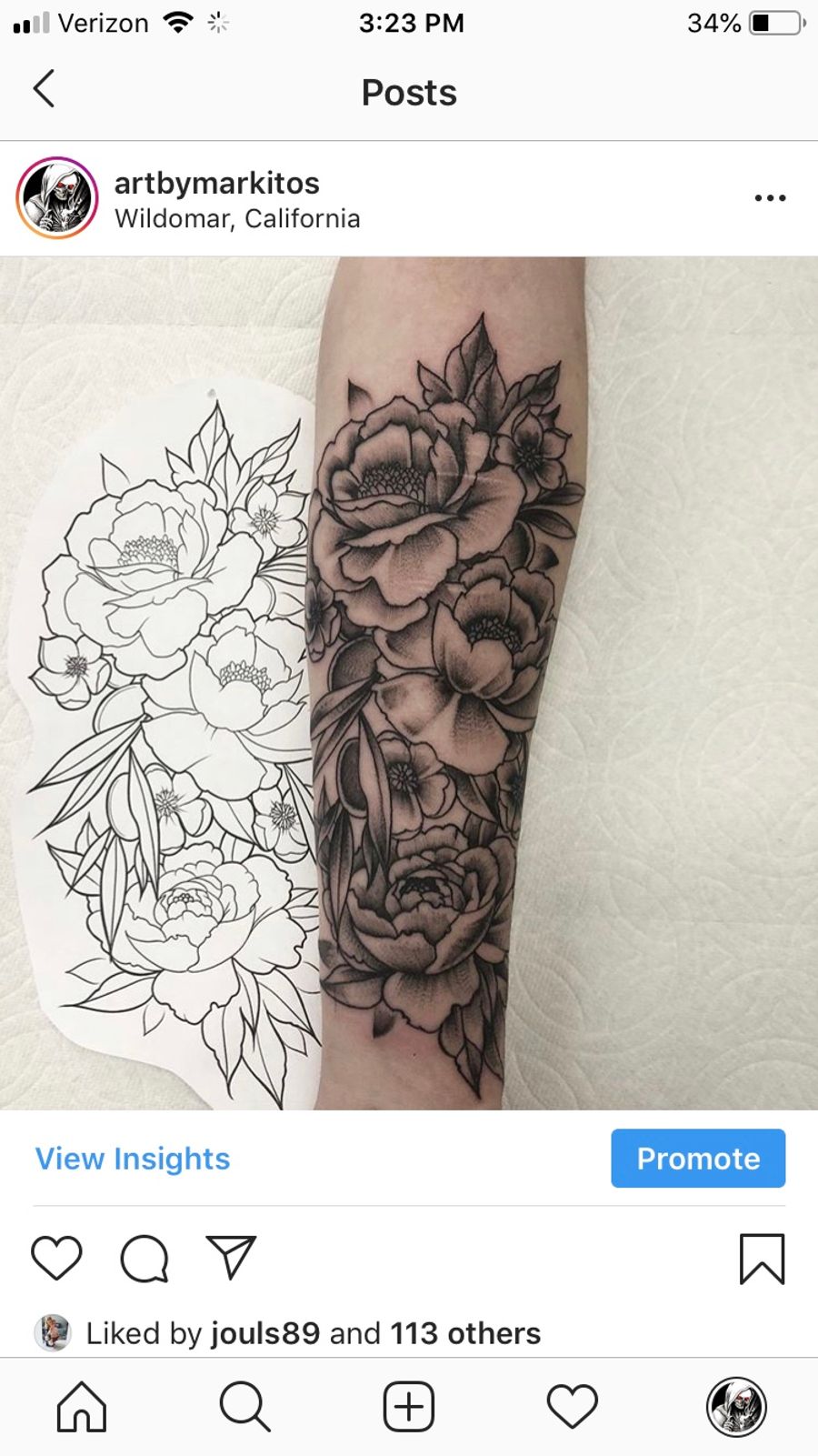The height and width of the screenshot is (1456, 818).
Task: Open artbymarkitos profile picture
Action: (x=57, y=198)
